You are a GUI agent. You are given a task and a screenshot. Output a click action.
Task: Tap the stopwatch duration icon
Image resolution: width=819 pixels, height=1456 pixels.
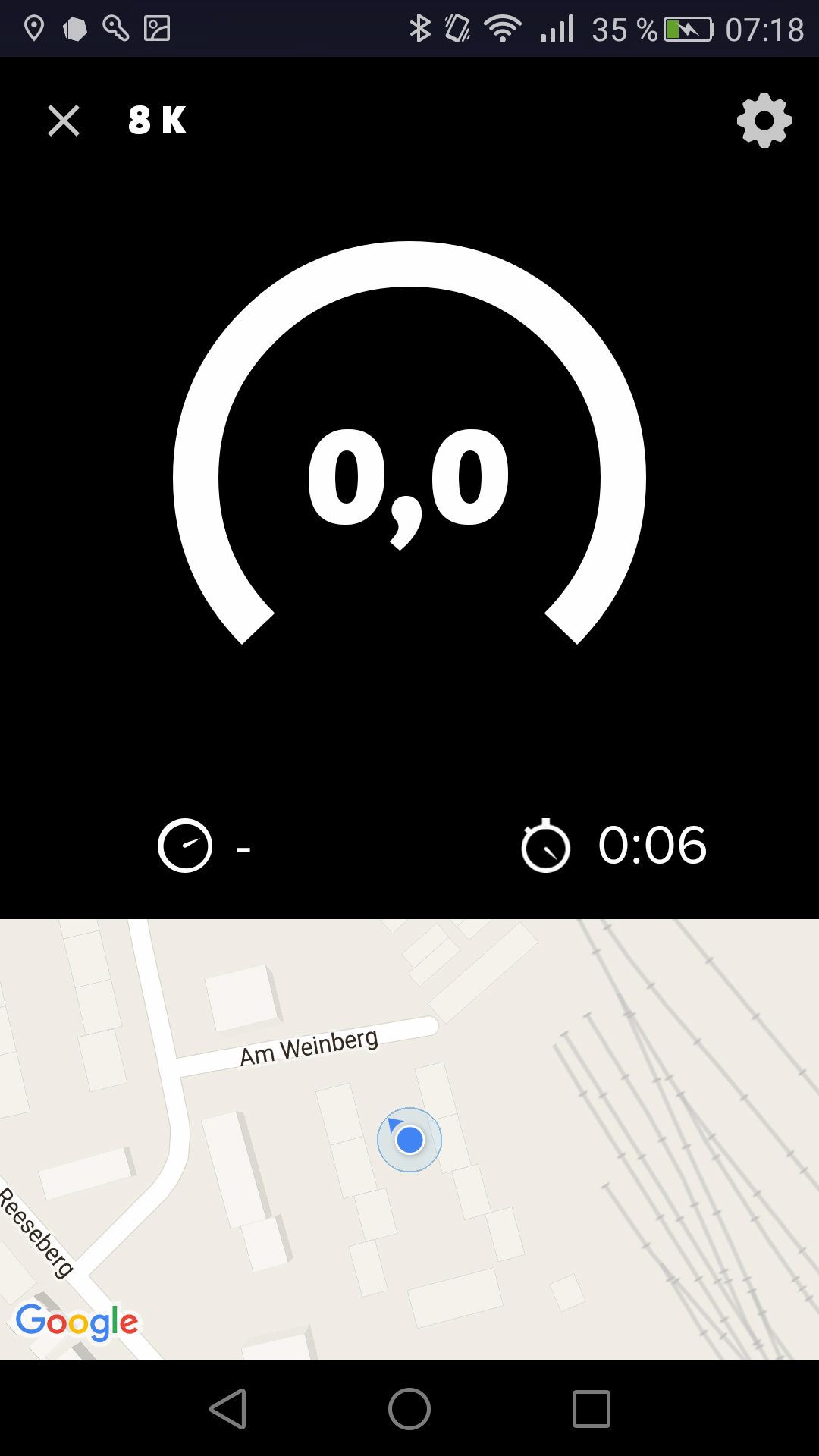point(545,847)
